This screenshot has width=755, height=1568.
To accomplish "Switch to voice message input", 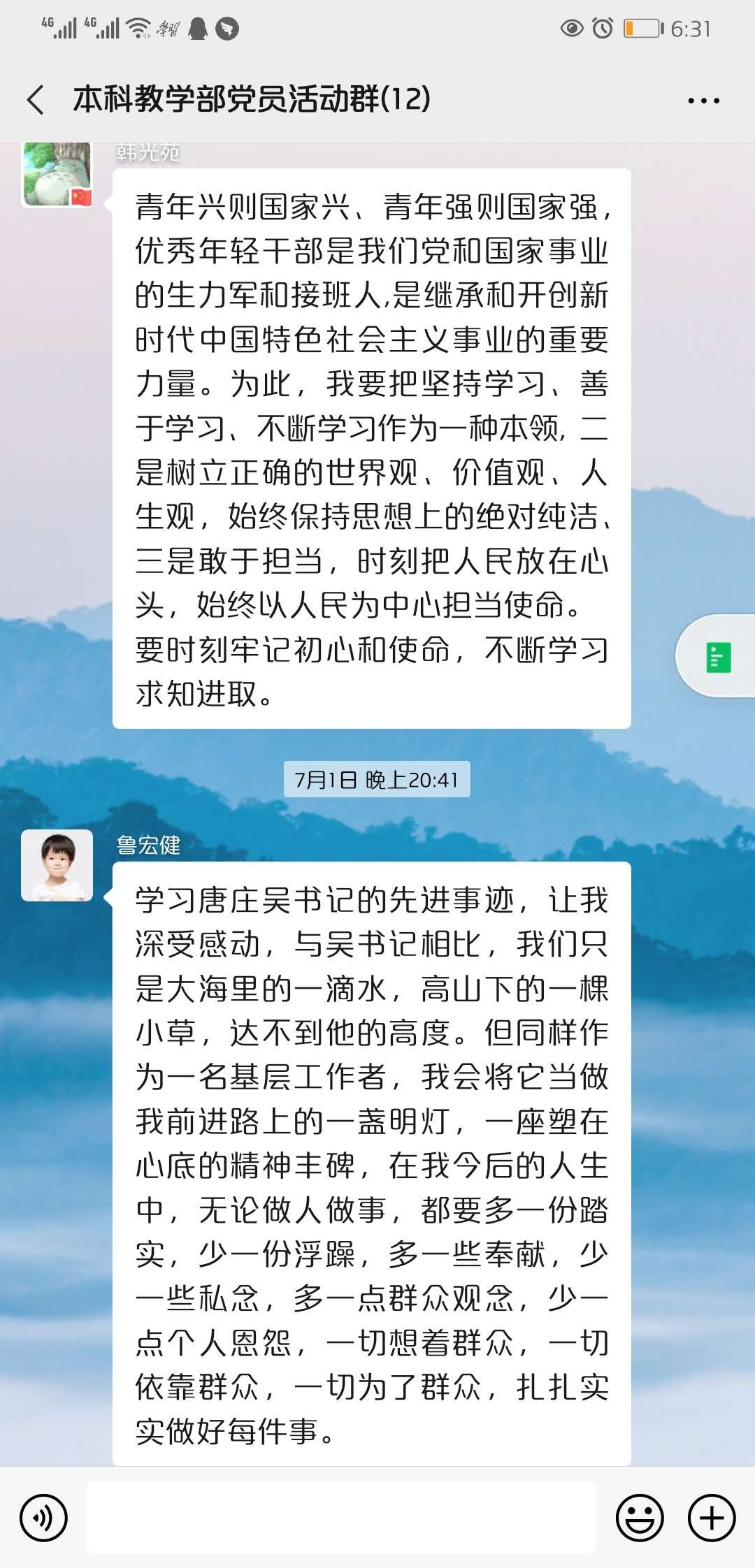I will [x=43, y=1518].
